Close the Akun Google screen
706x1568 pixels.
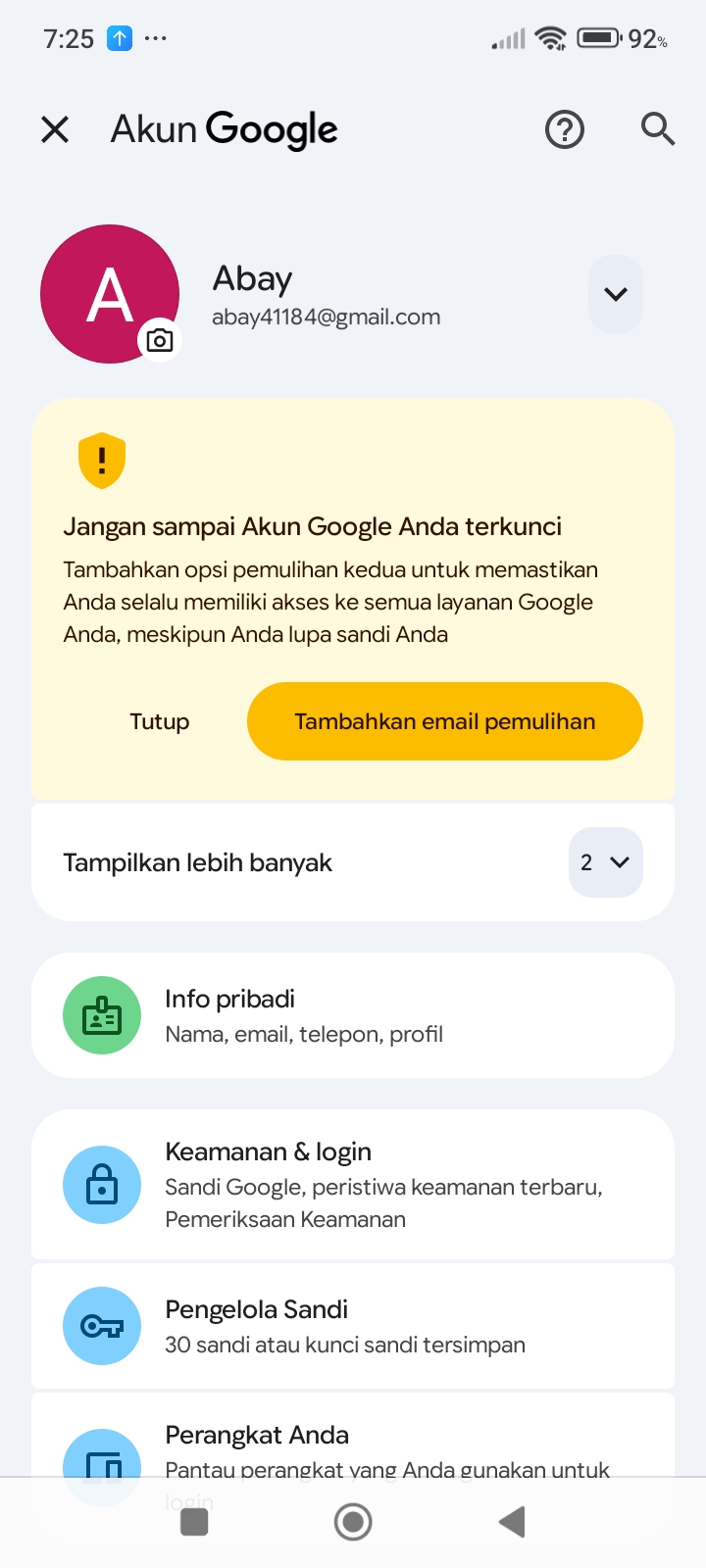point(55,129)
